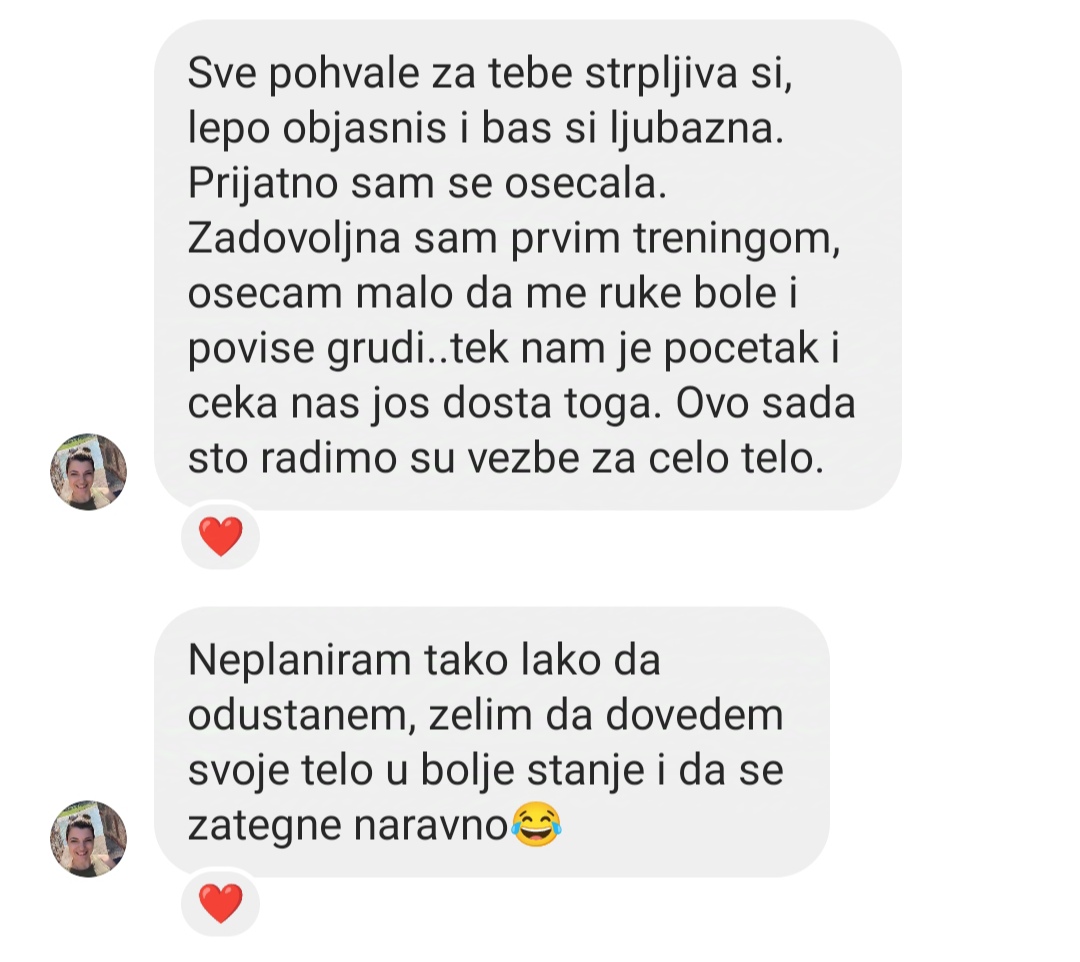Open sender's avatar beside 'Sve pohvale' message
This screenshot has height=962, width=1080.
pyautogui.click(x=88, y=472)
